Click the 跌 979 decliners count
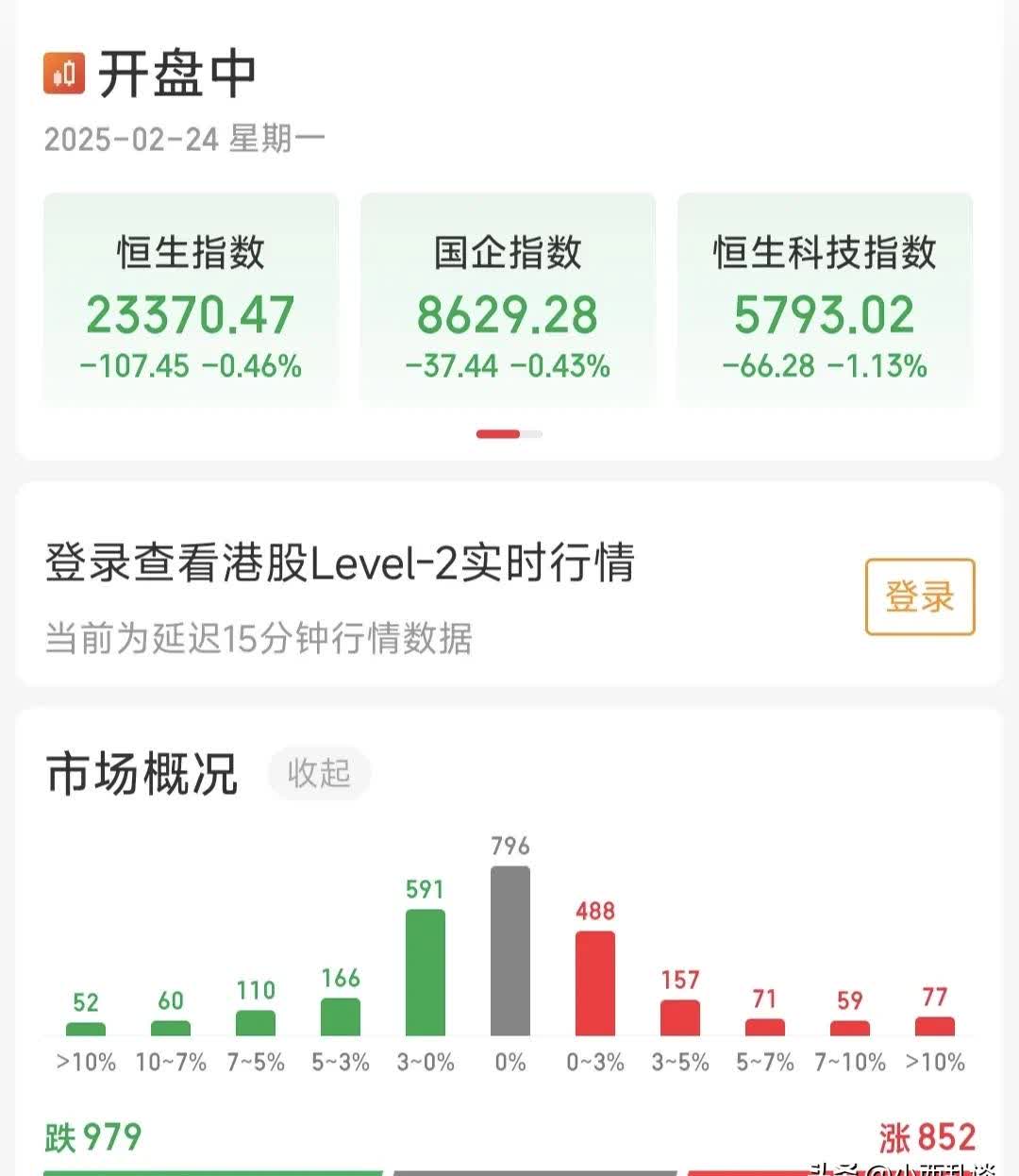Screen dimensions: 1019x1176 tap(92, 1135)
